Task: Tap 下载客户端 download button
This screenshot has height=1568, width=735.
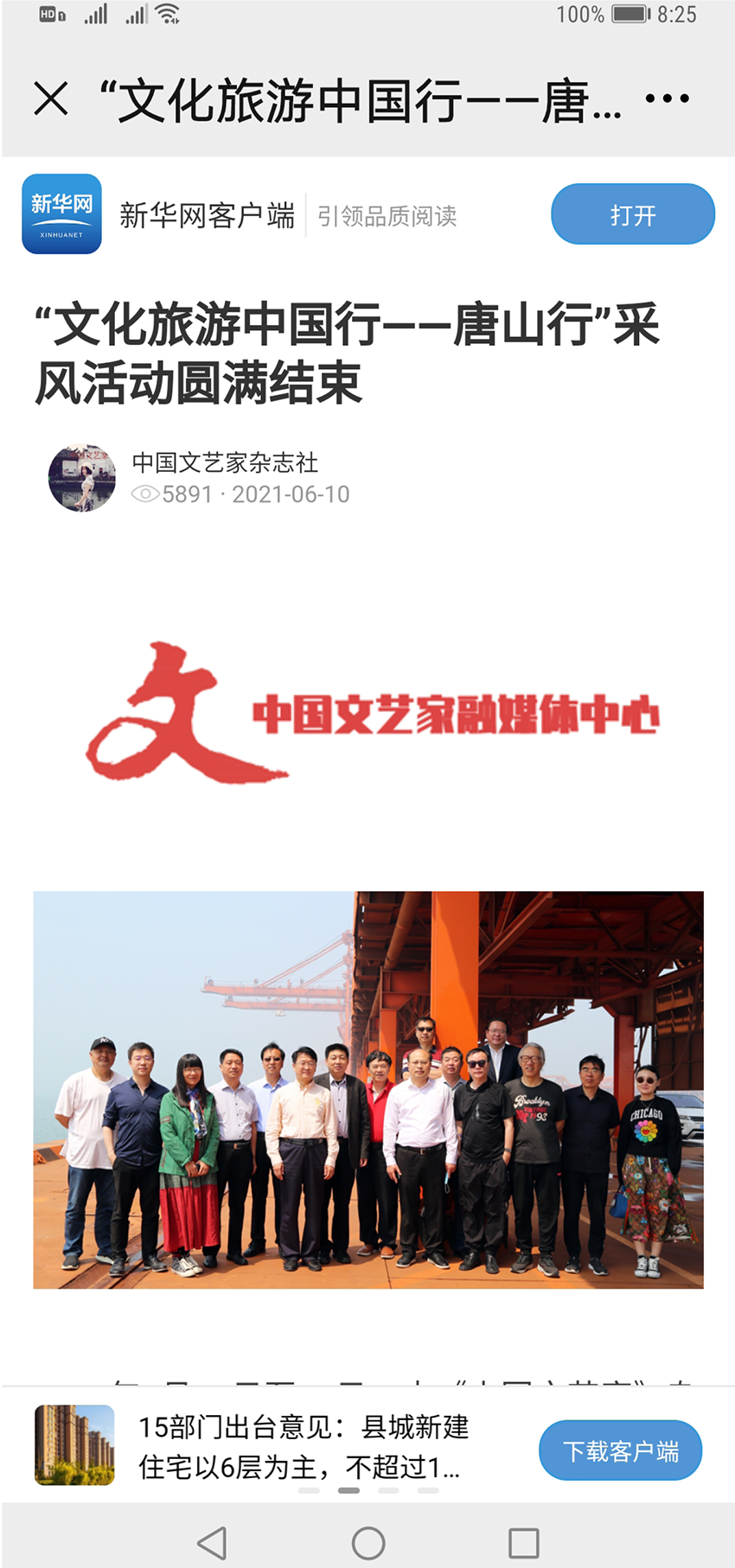Action: [621, 1450]
